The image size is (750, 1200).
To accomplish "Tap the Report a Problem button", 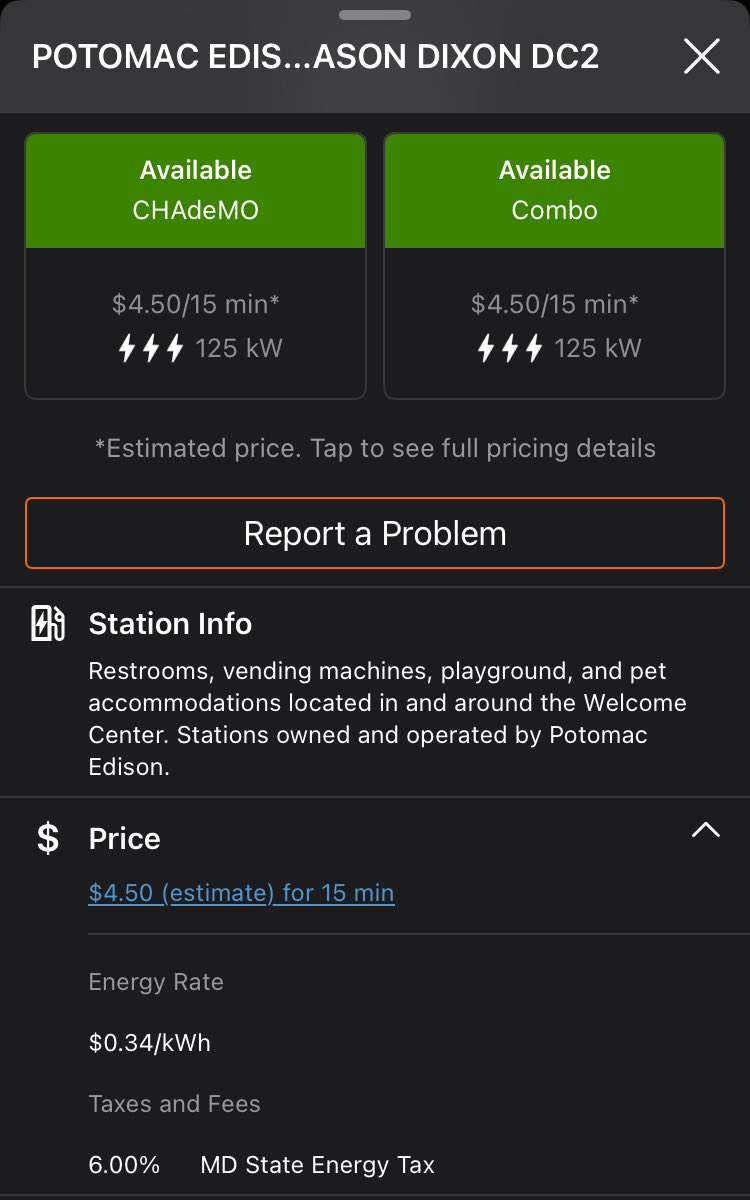I will click(x=375, y=533).
